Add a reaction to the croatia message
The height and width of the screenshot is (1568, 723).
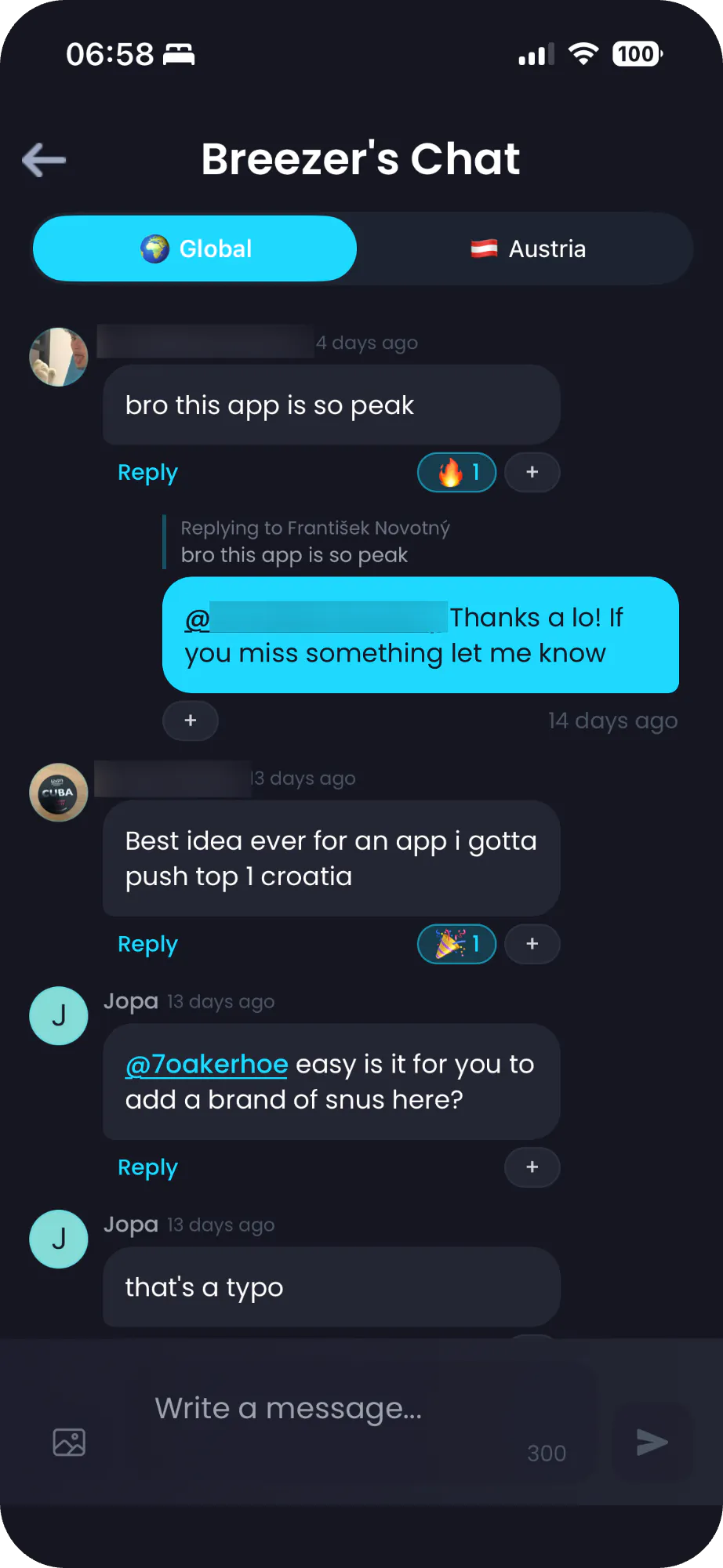click(532, 944)
